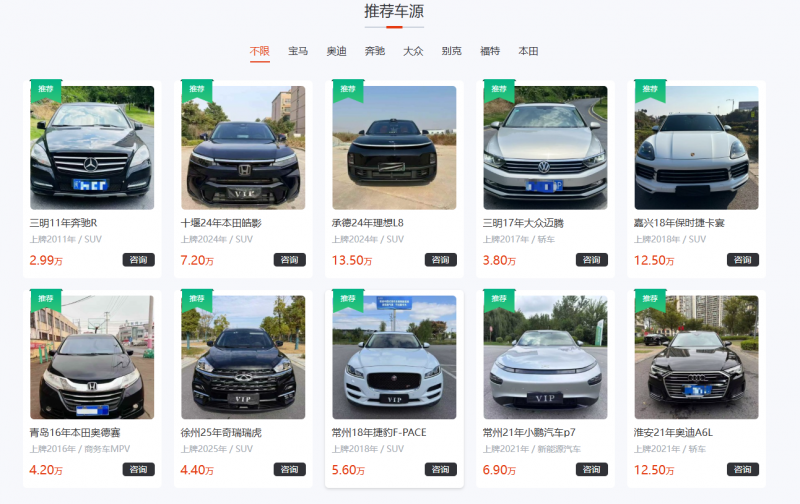800x504 pixels.
Task: Switch to the 宝马 tab
Action: tap(298, 51)
